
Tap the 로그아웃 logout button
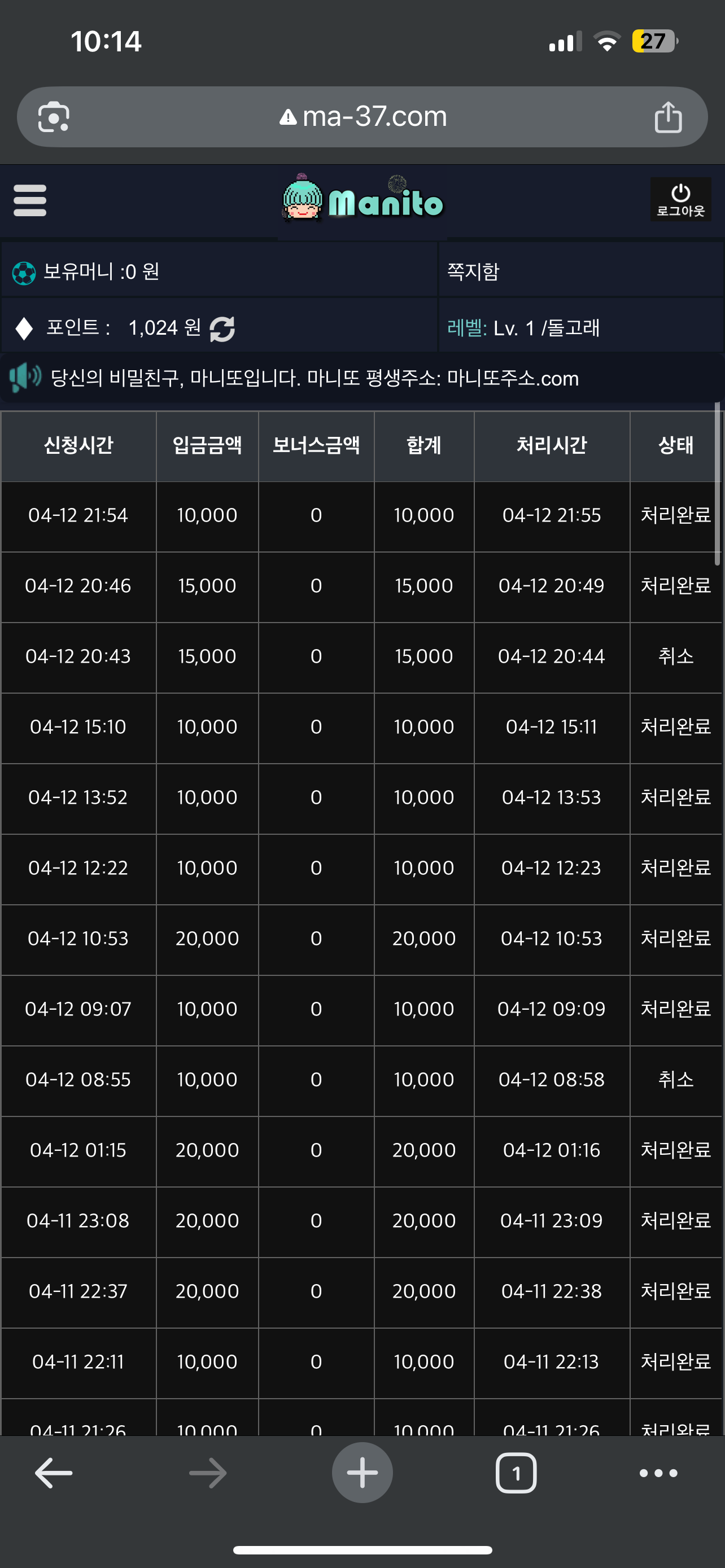(680, 200)
